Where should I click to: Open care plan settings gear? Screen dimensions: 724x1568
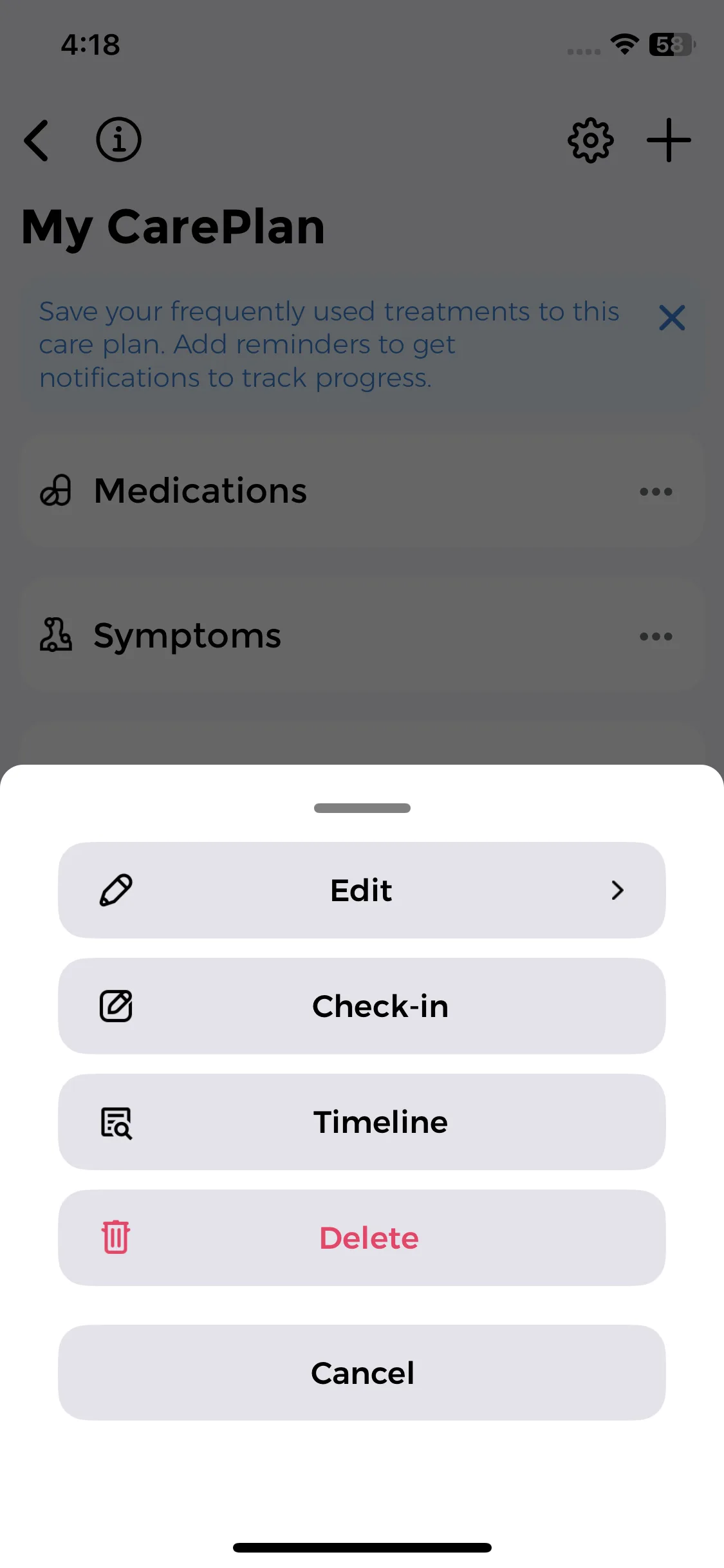590,140
